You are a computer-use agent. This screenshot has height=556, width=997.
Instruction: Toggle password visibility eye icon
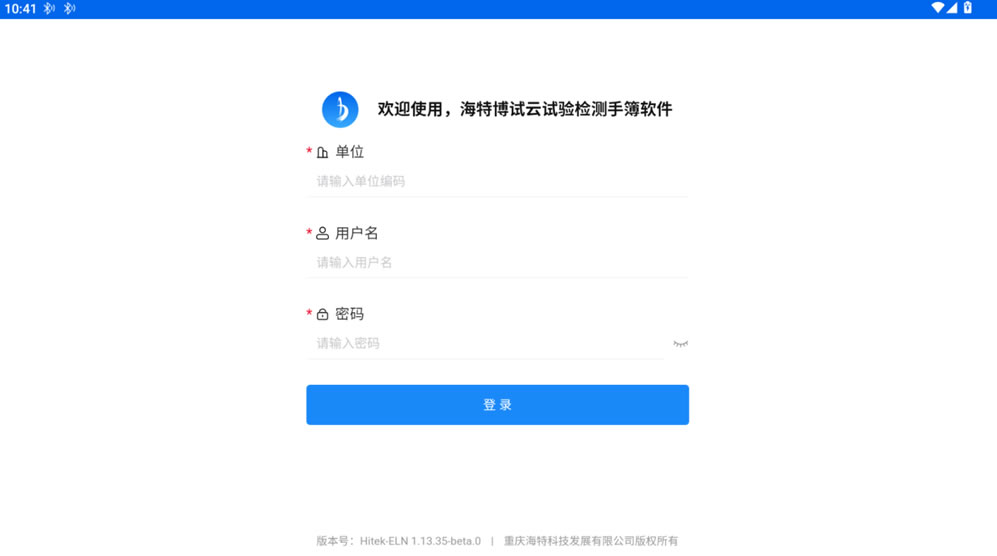[680, 343]
